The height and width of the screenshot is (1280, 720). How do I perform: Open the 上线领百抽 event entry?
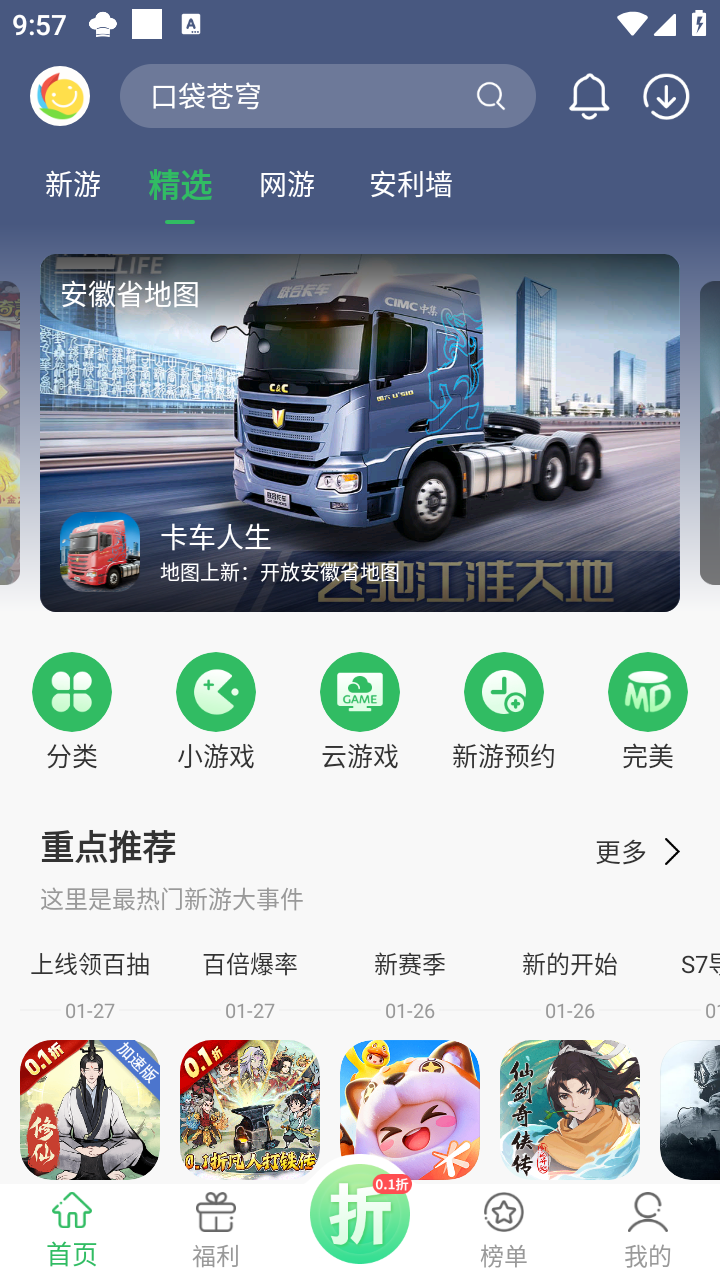(90, 964)
